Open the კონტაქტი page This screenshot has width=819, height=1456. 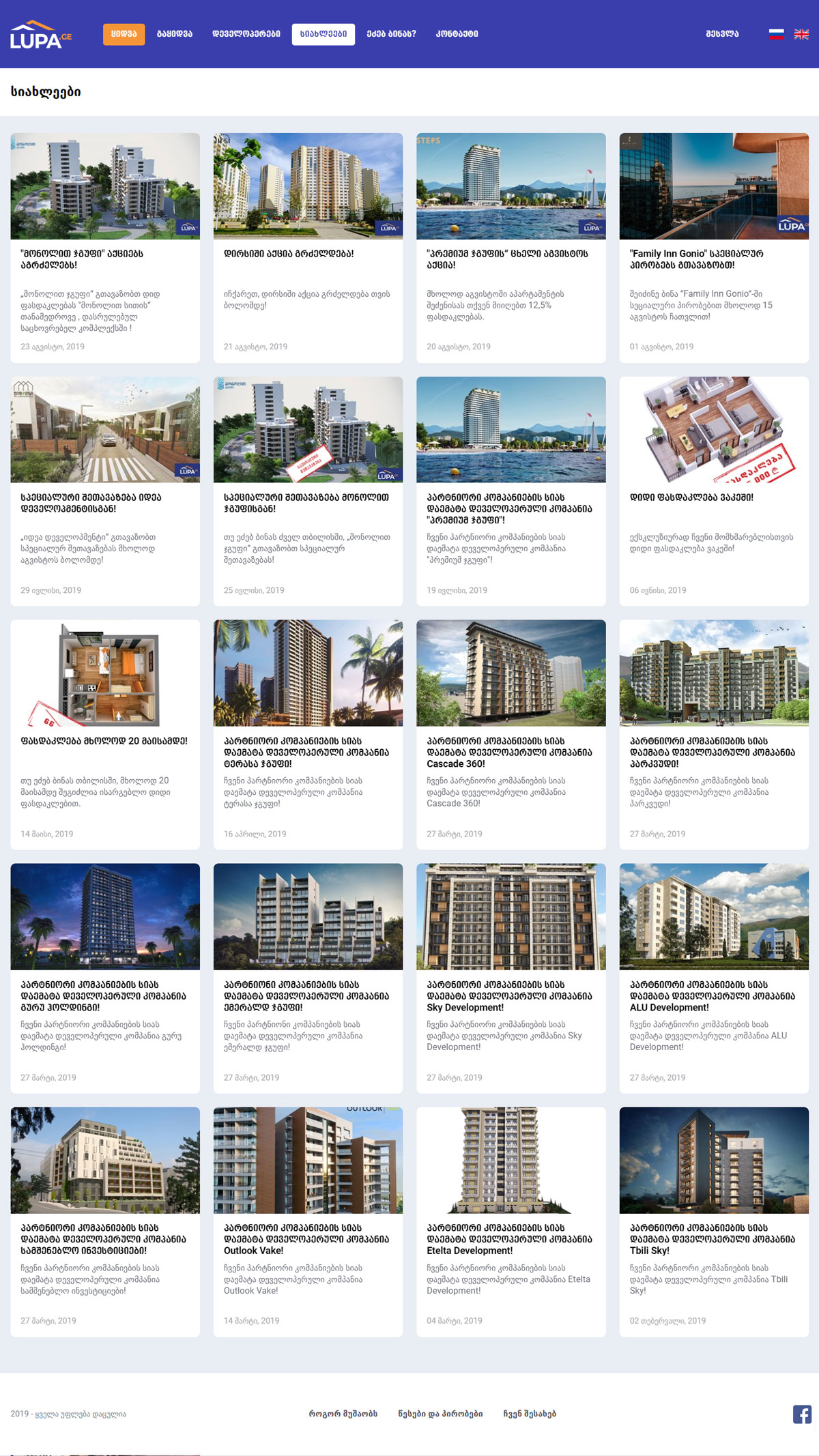[457, 34]
